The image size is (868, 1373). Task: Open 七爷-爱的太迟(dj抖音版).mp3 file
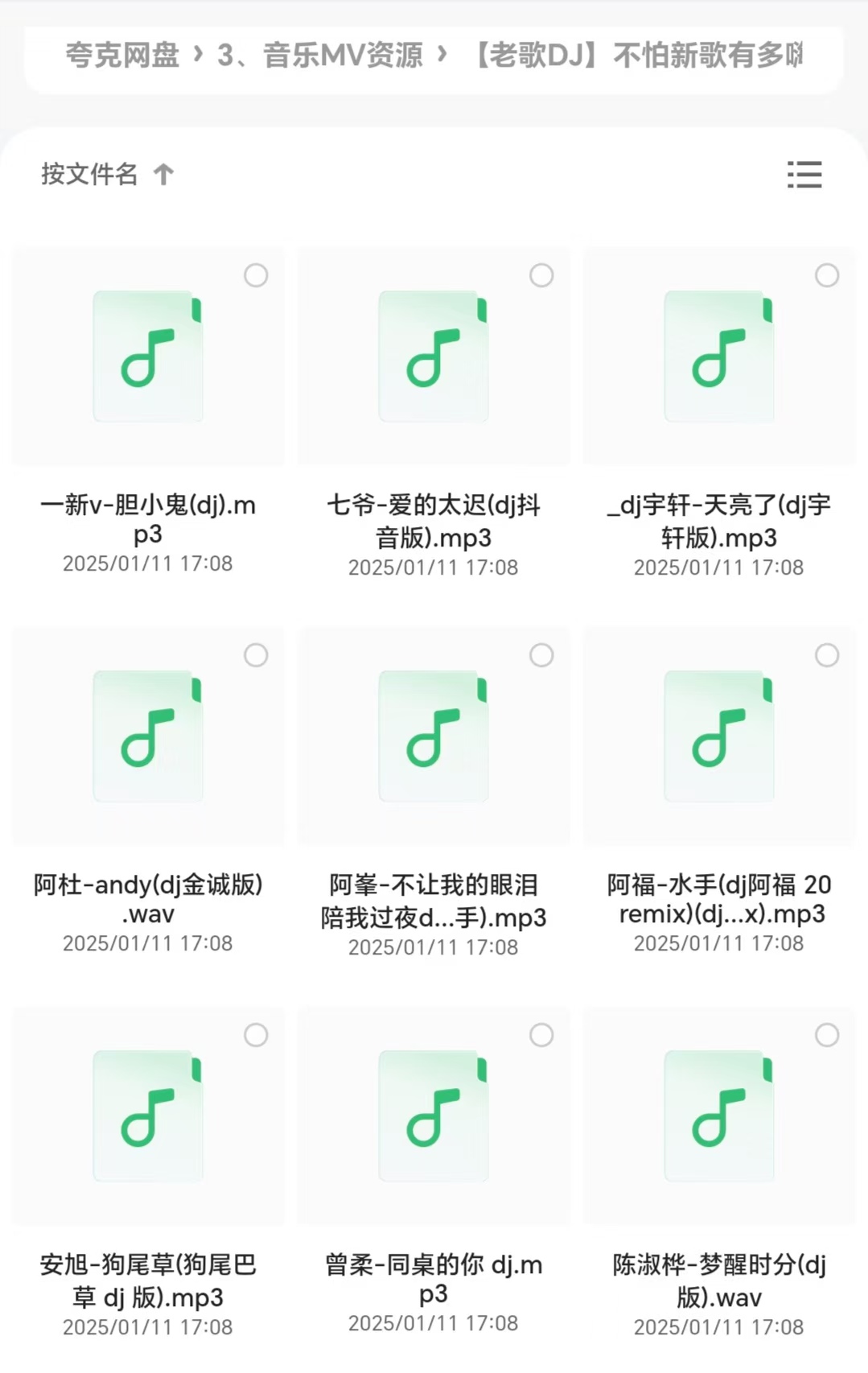coord(434,357)
